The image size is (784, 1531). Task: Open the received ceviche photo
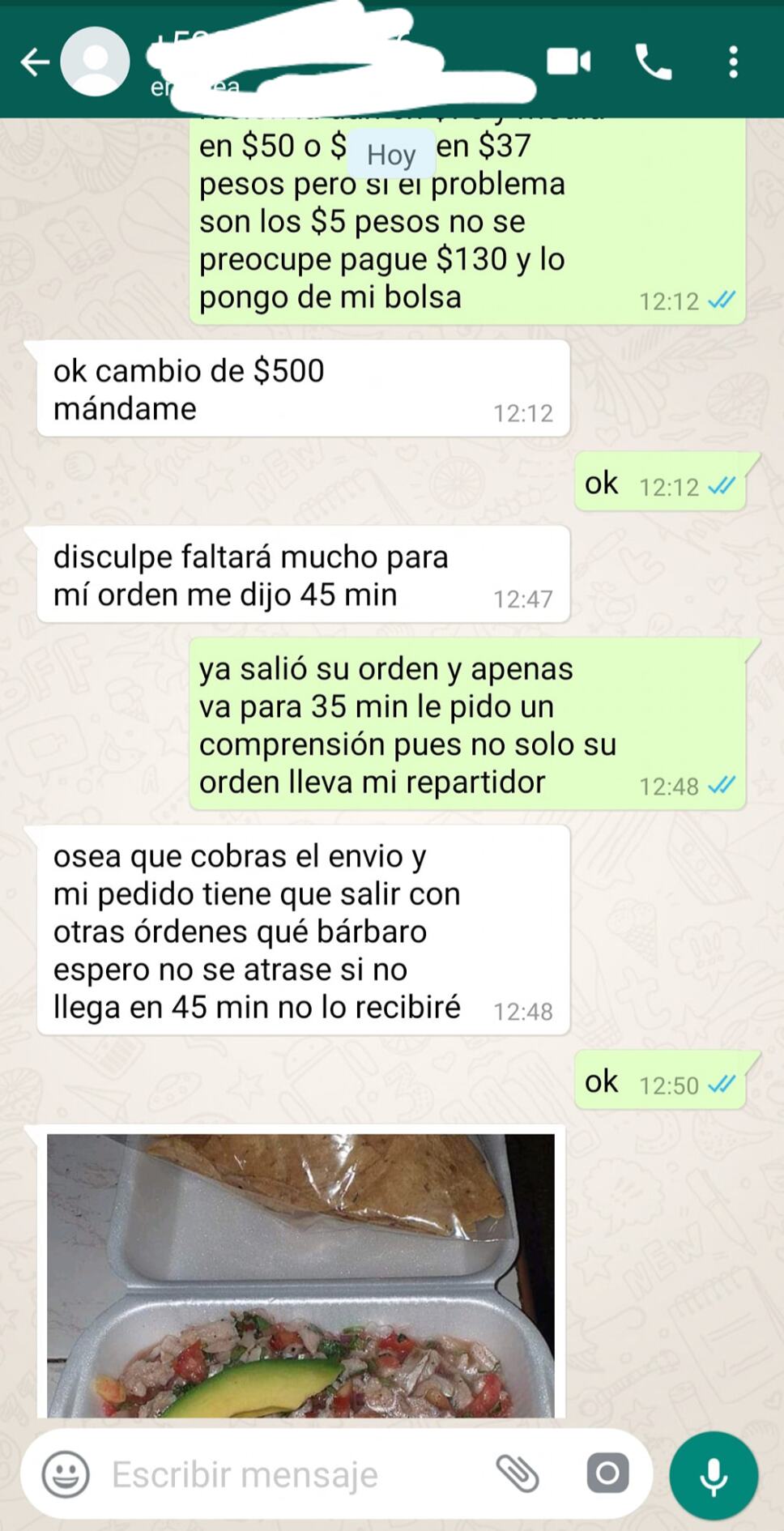(300, 1275)
